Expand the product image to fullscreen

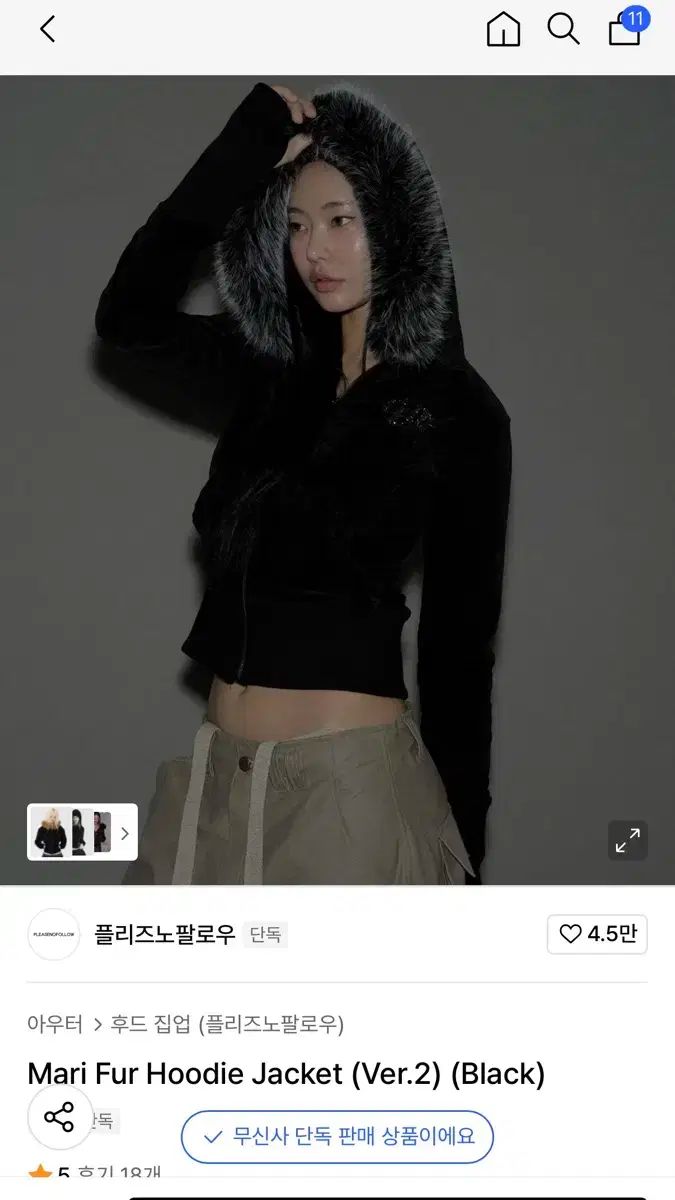(627, 841)
